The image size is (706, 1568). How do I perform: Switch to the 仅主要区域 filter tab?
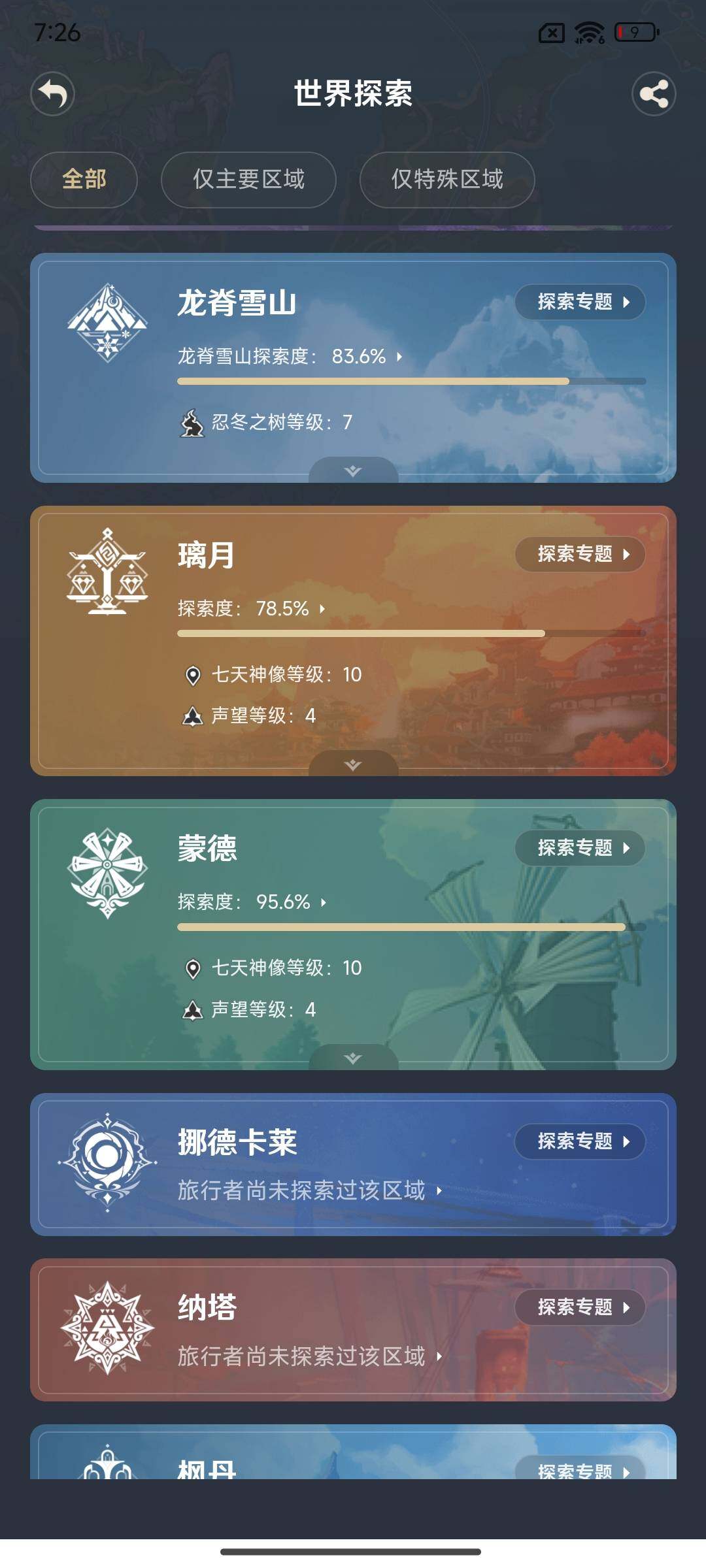click(248, 180)
